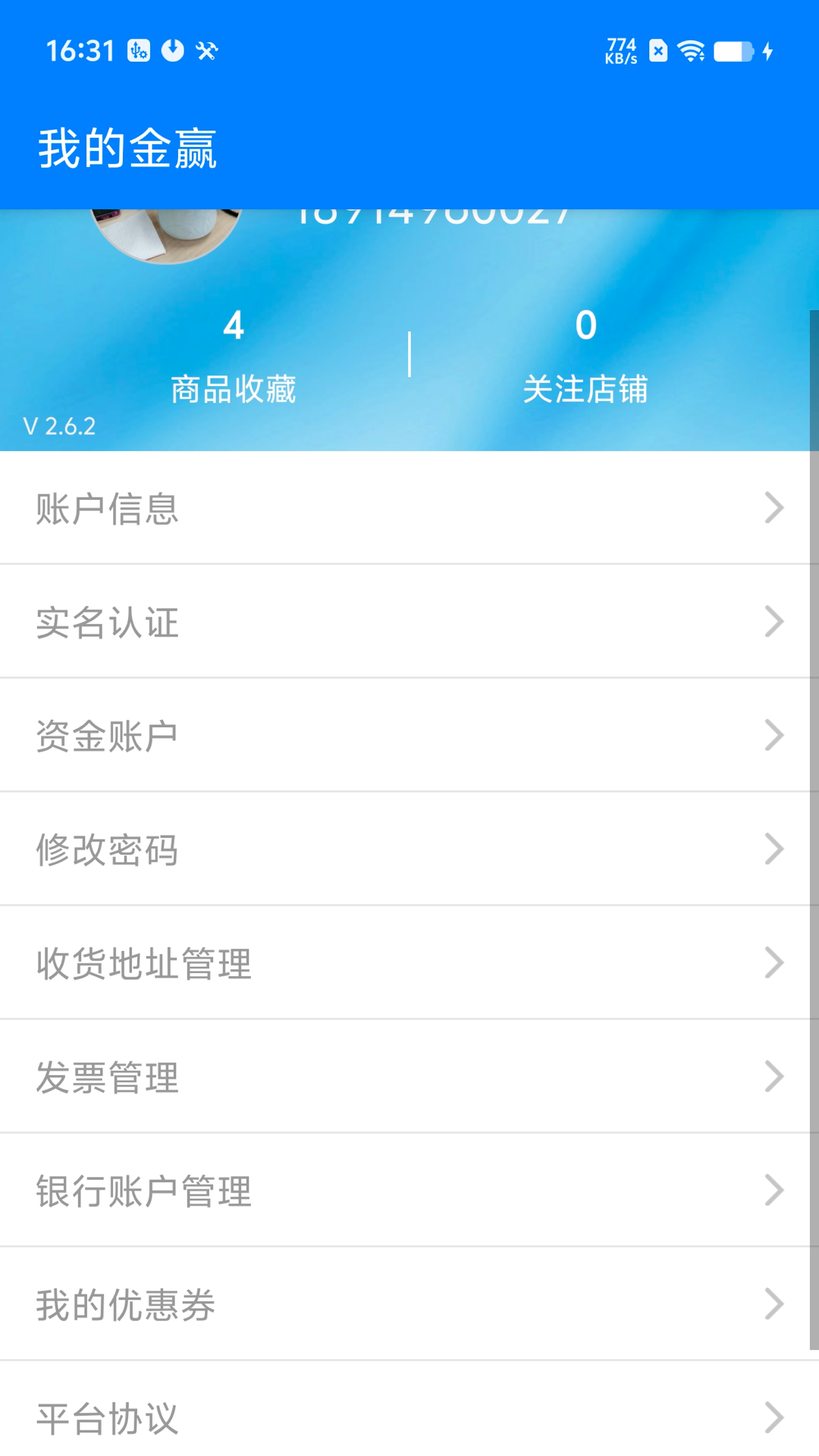Screen dimensions: 819x1456
Task: Open 发票管理 invoice management
Action: 774,1076
